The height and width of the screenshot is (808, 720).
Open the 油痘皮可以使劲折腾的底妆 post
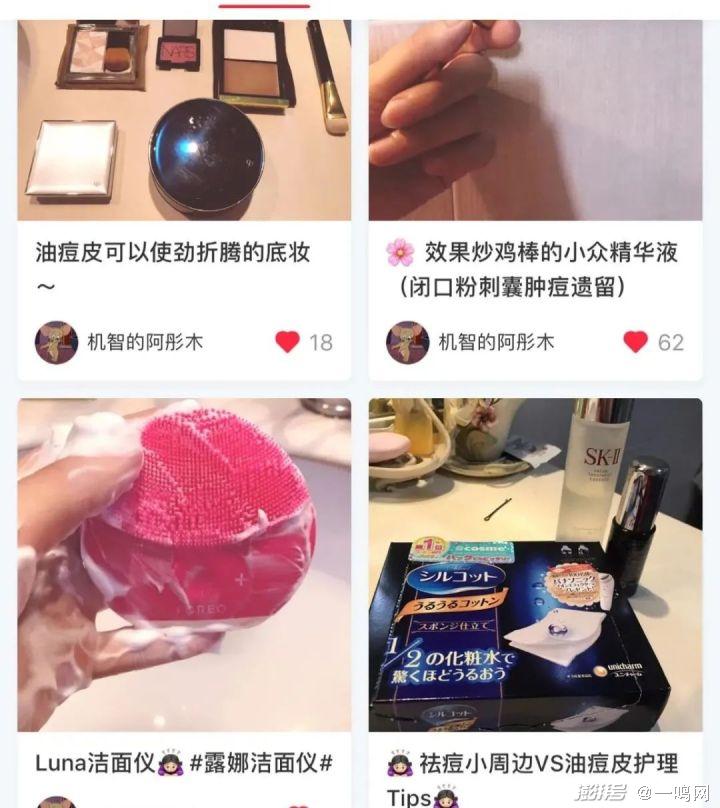point(184,120)
